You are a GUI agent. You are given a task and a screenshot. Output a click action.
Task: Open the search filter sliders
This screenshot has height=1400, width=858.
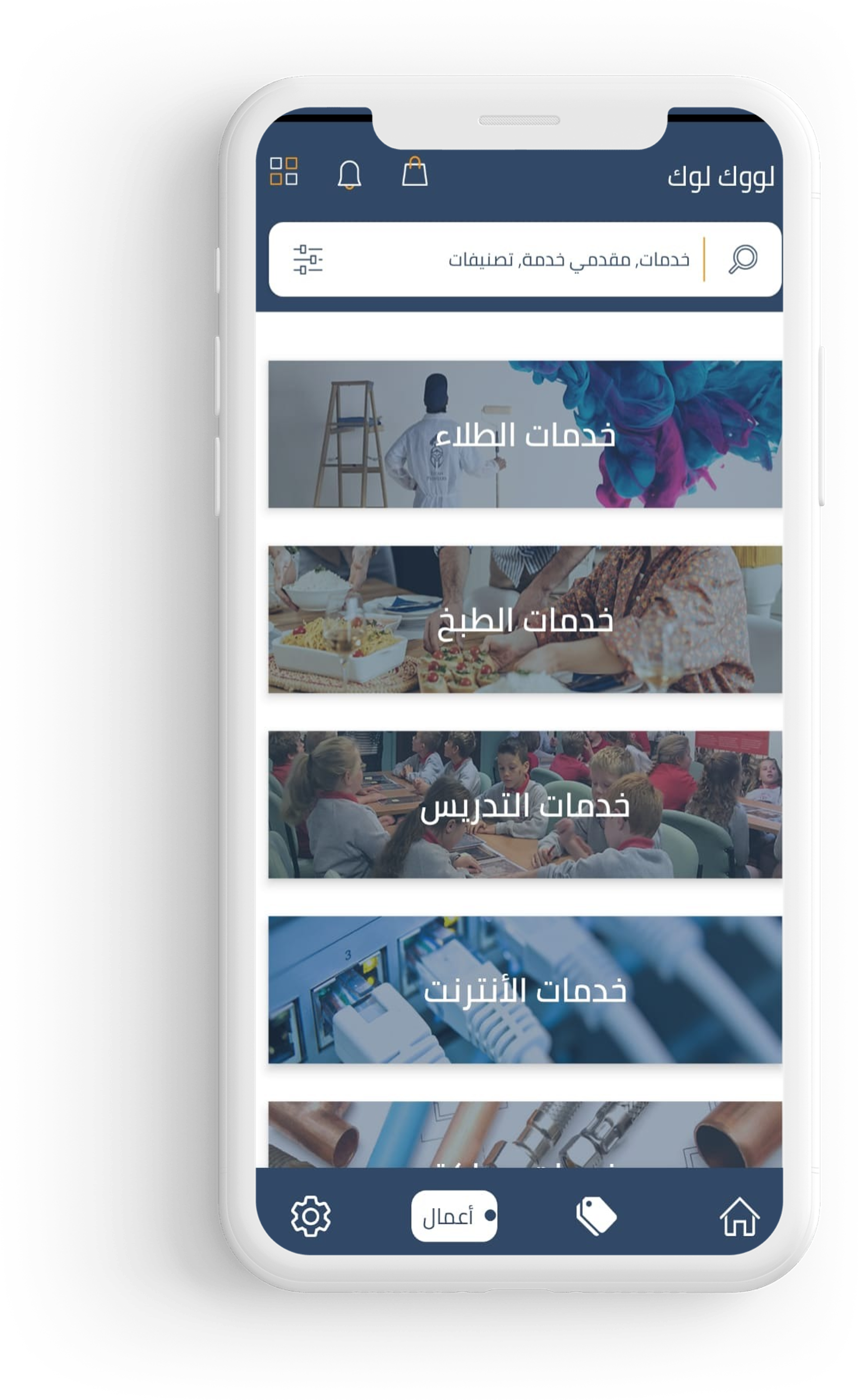pos(308,260)
